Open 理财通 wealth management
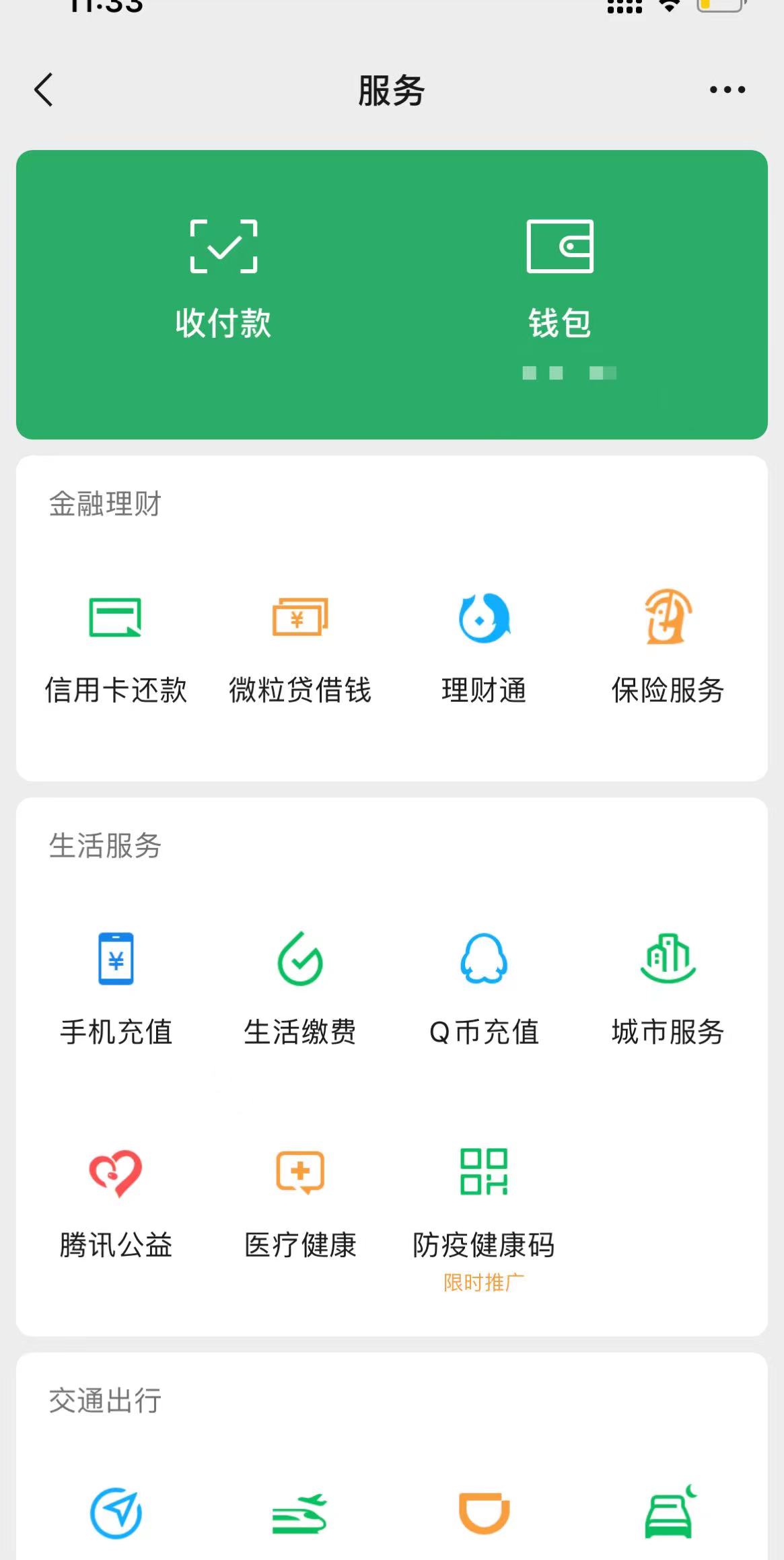 (x=483, y=646)
